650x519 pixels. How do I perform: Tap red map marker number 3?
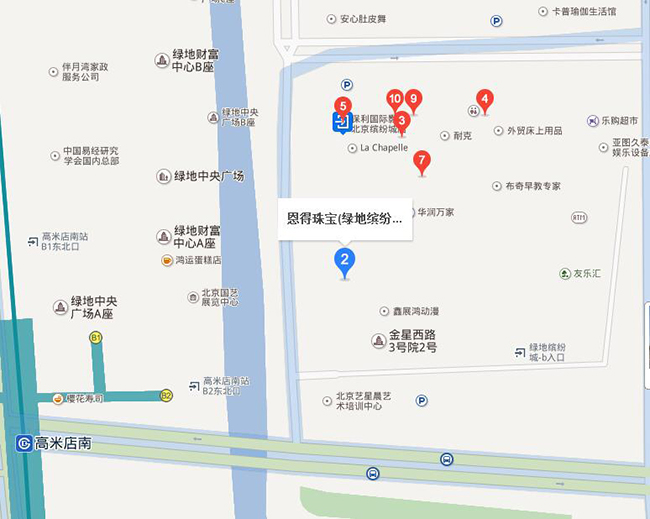402,121
